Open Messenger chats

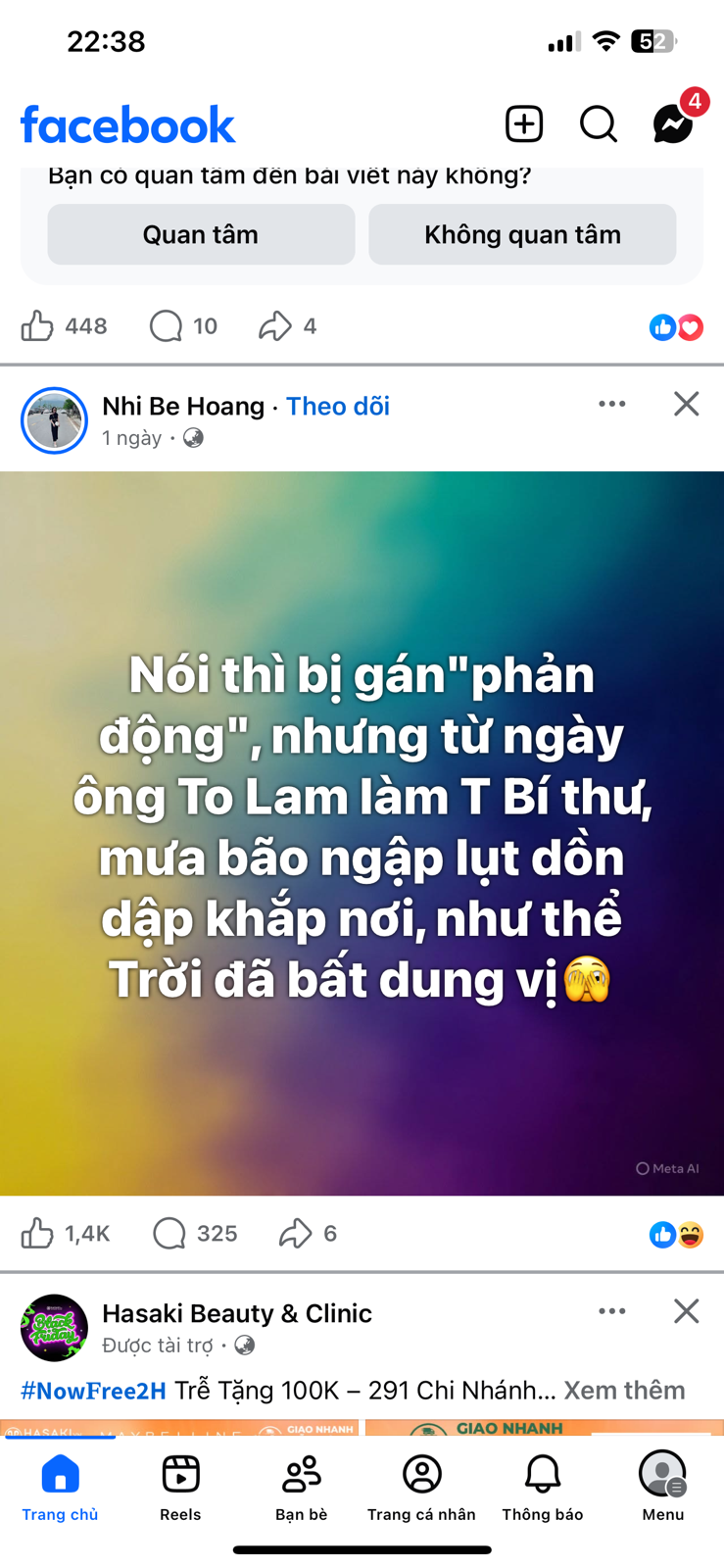pos(672,124)
